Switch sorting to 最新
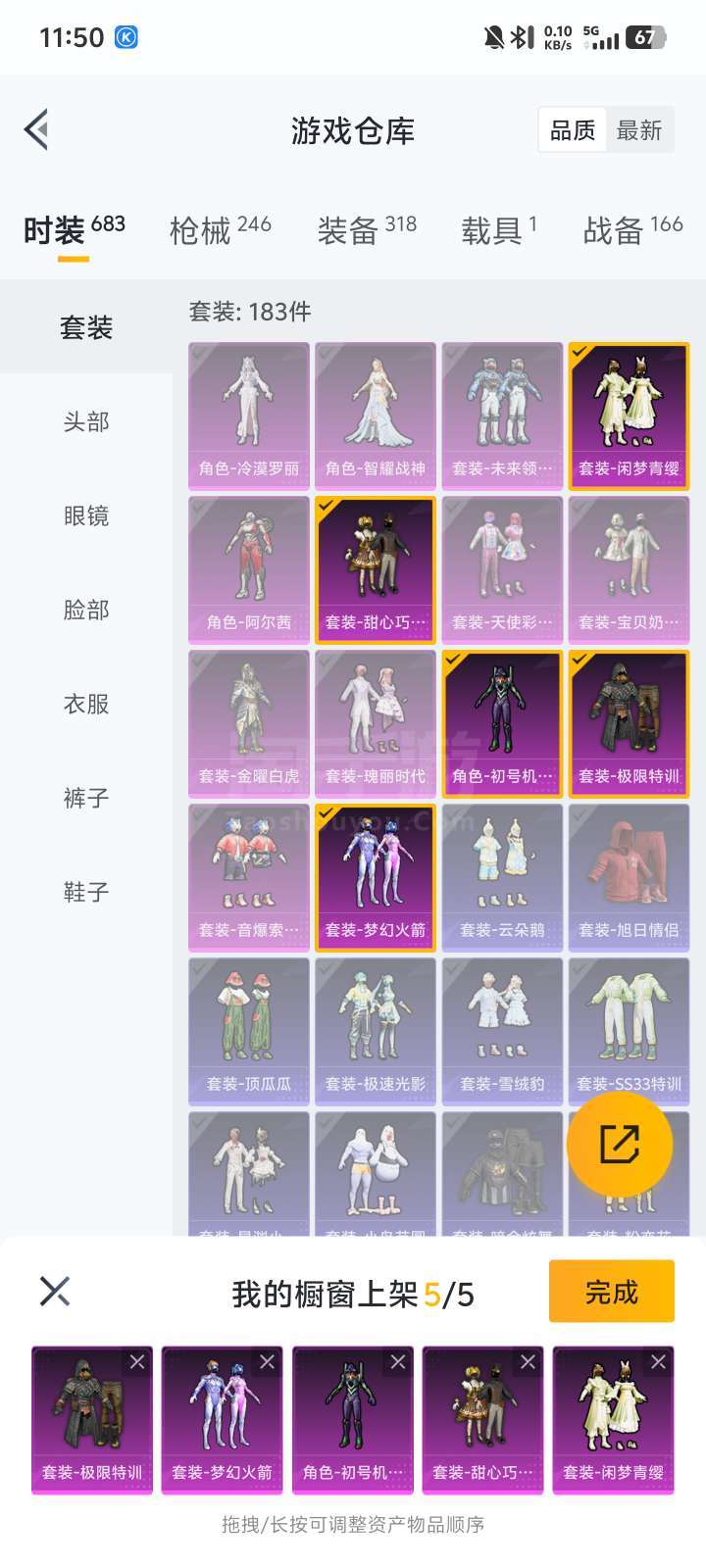706x1568 pixels. point(639,130)
